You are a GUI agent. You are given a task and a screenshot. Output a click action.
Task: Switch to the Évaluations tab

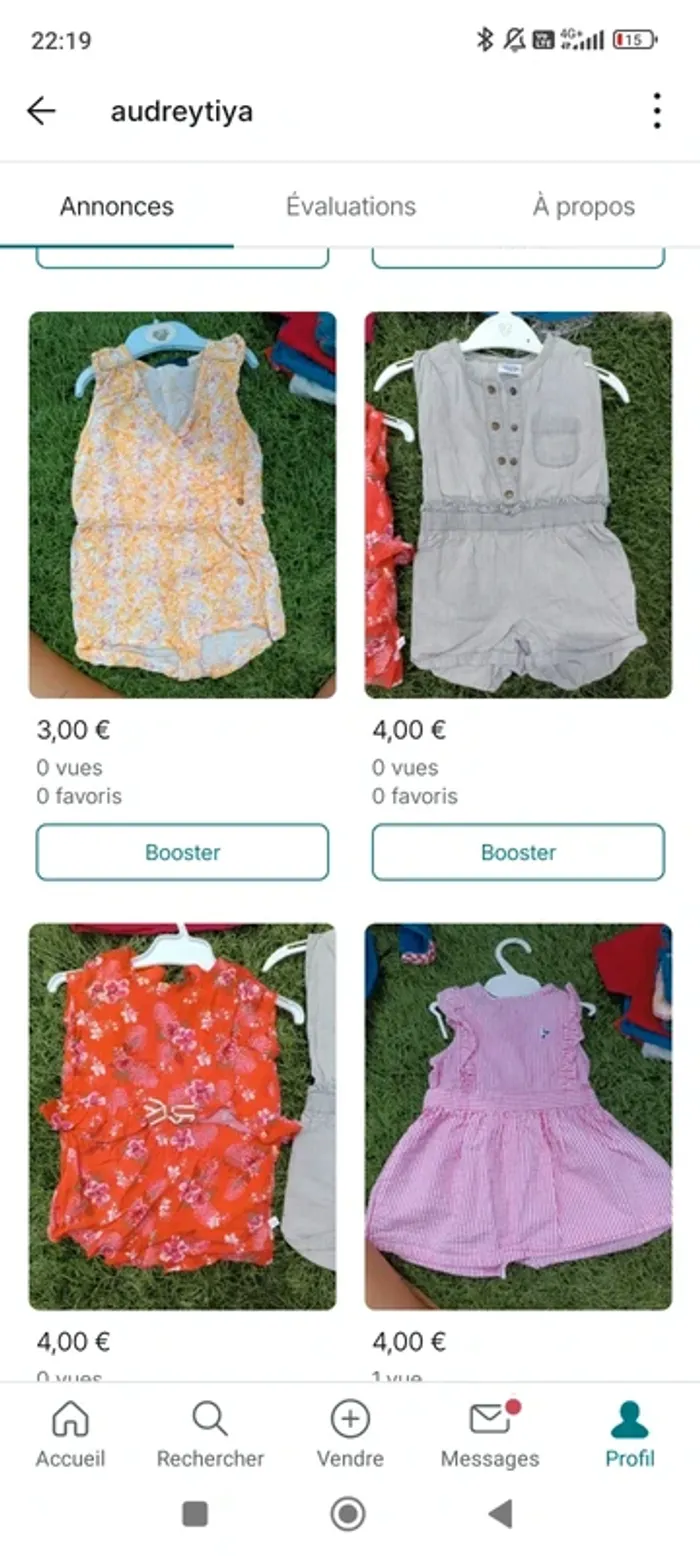pyautogui.click(x=350, y=207)
